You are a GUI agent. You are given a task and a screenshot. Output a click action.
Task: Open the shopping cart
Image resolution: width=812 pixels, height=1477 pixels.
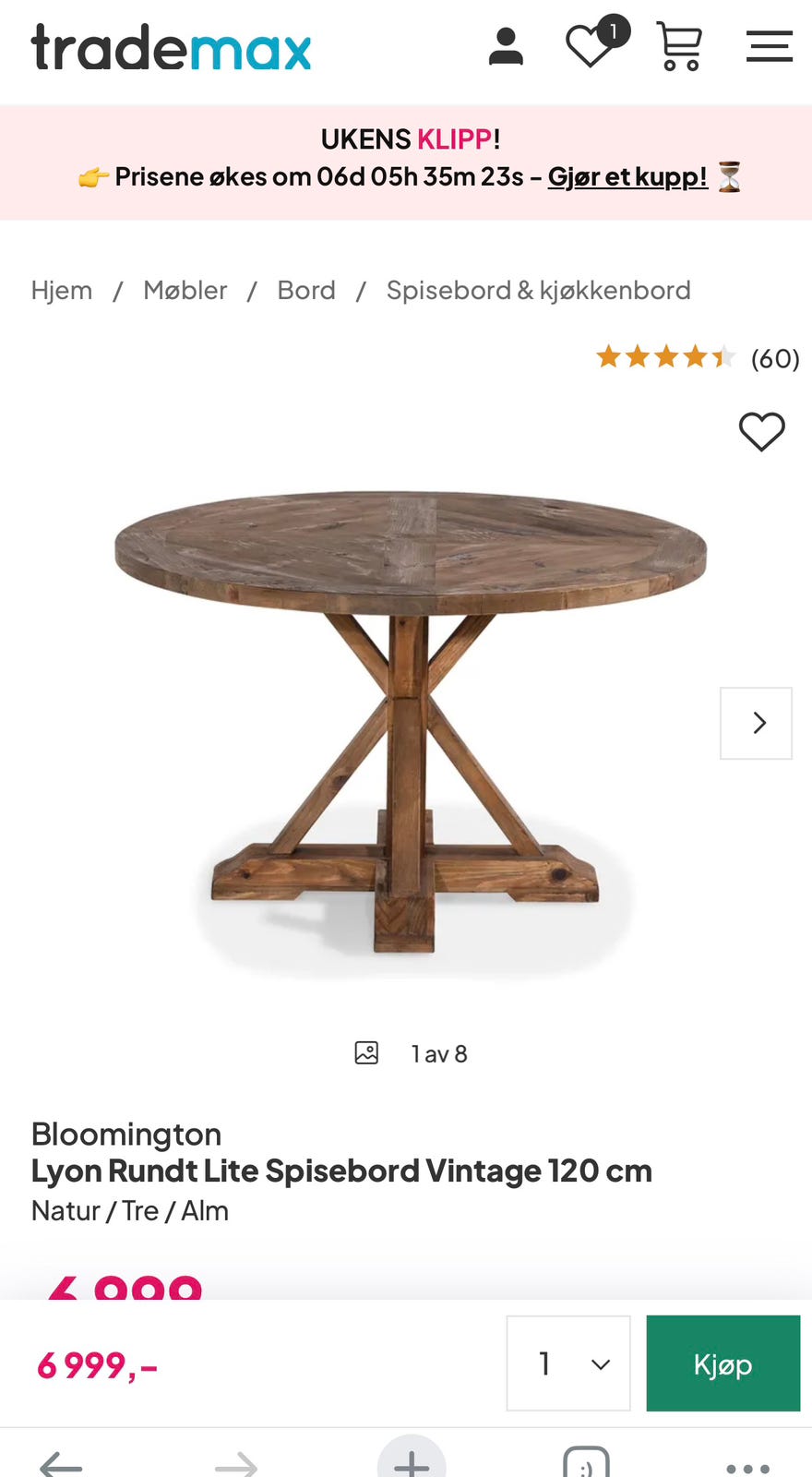tap(680, 46)
